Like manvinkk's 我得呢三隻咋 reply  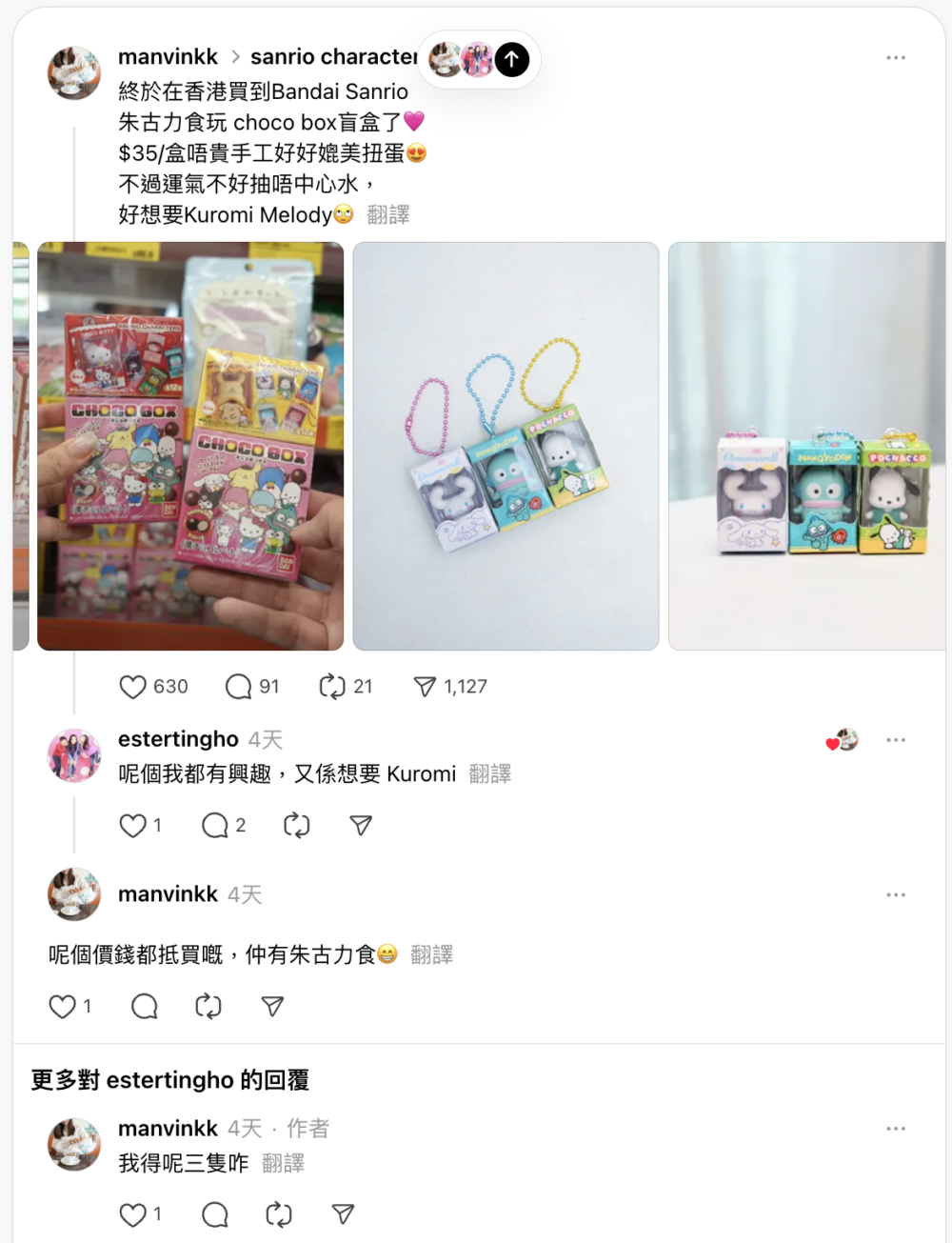[x=133, y=1214]
